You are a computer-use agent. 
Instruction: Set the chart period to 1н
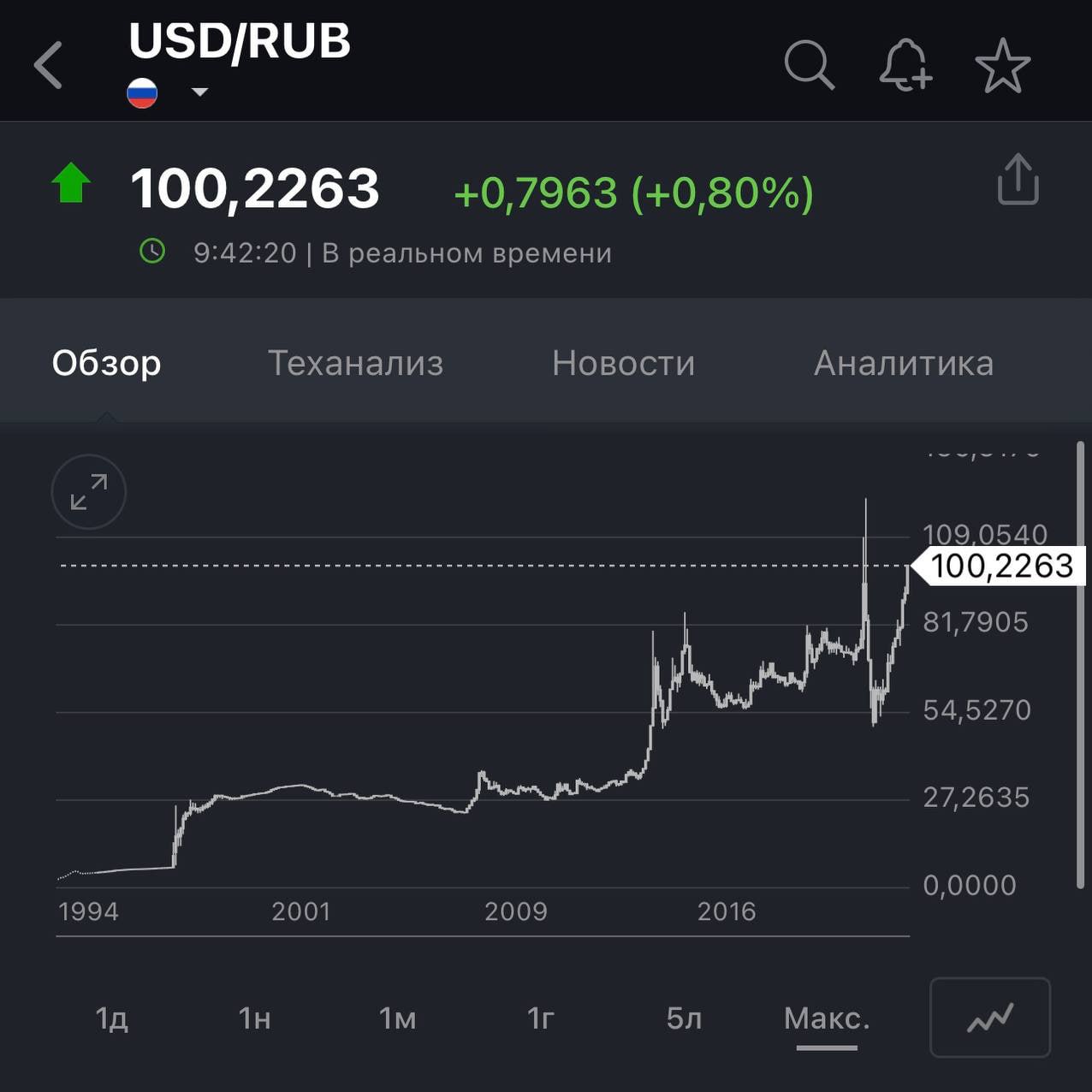click(x=254, y=1018)
